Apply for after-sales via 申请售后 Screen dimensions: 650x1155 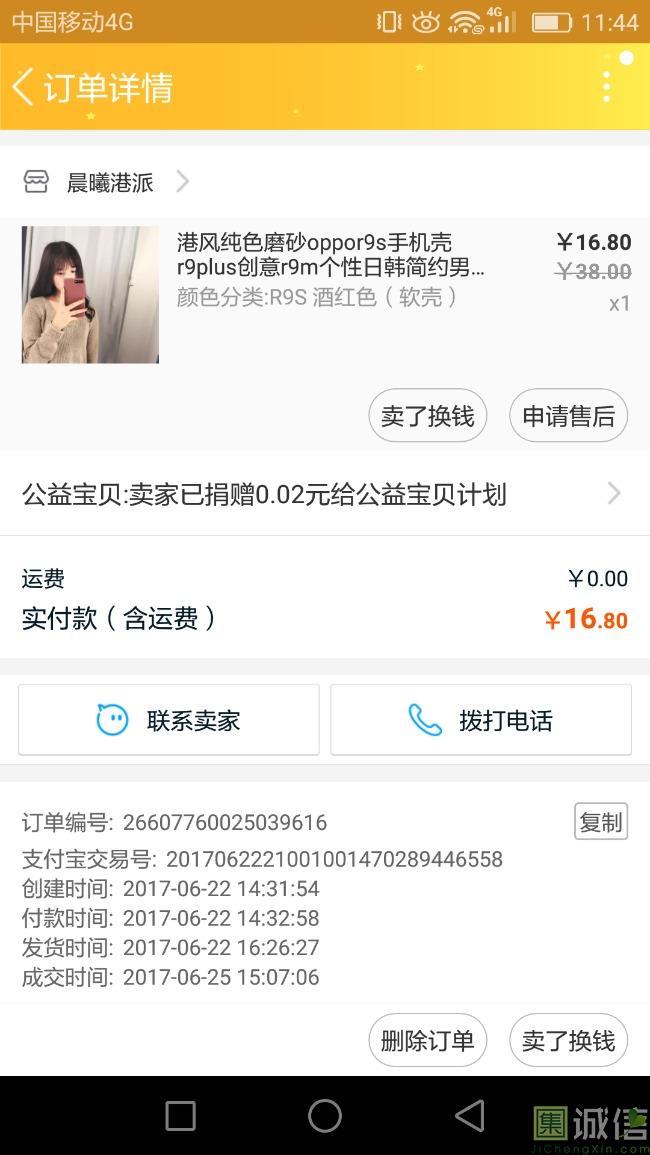[568, 416]
